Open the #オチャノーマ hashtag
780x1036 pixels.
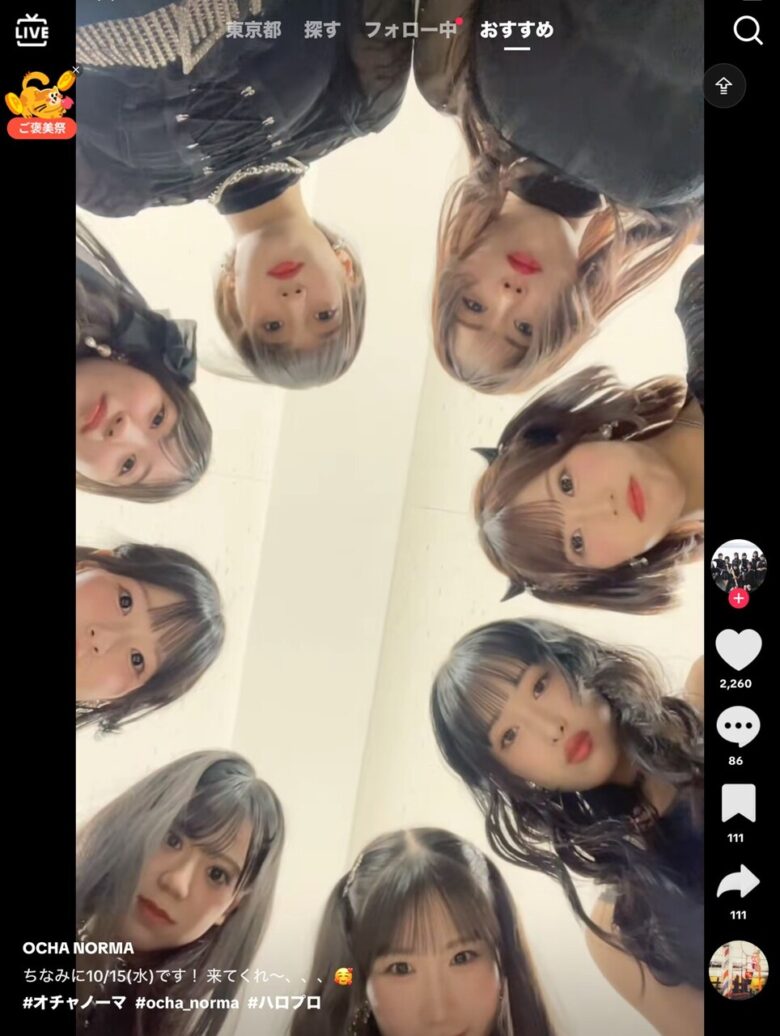click(x=75, y=1002)
